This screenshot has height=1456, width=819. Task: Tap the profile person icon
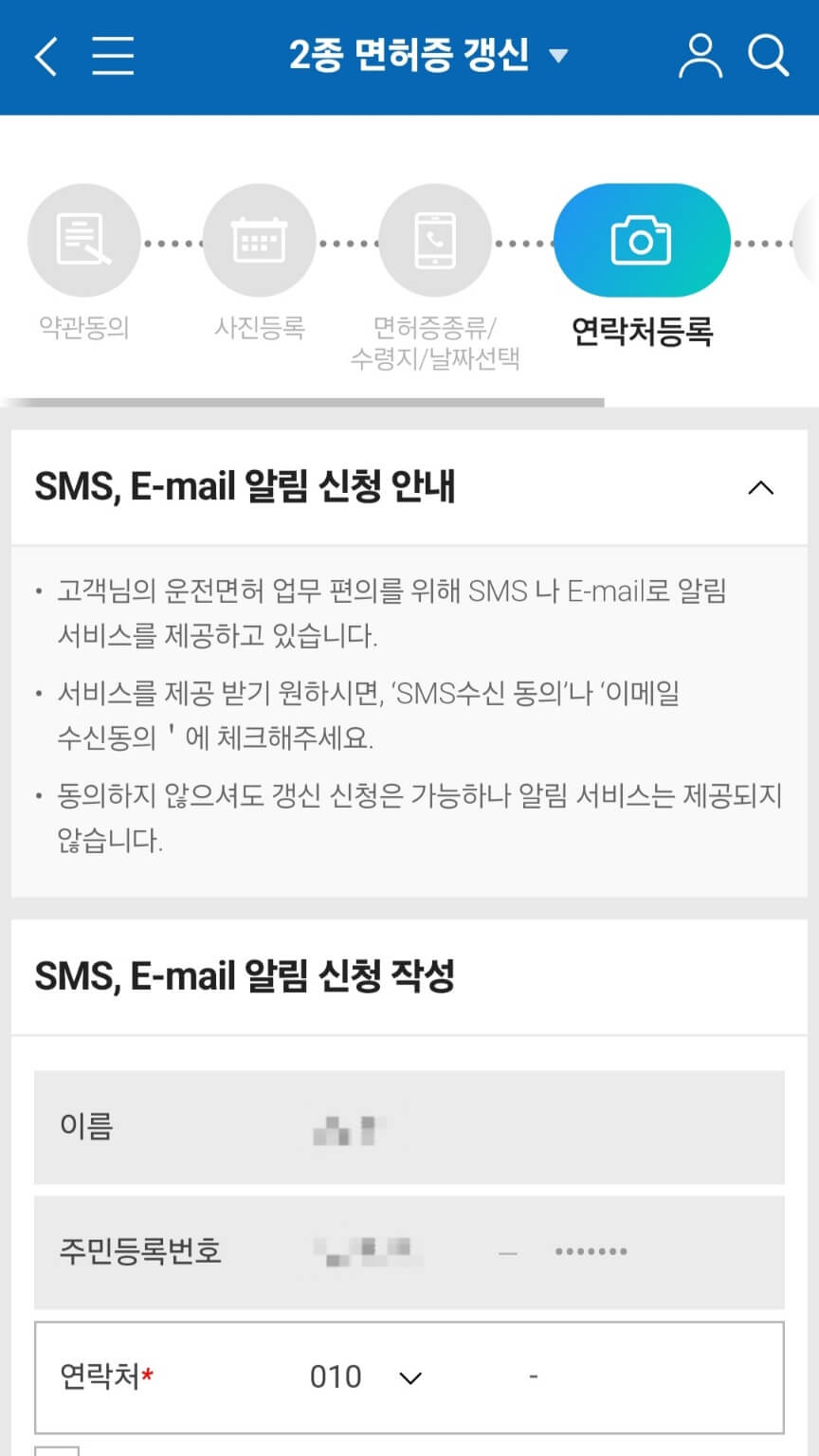tap(701, 55)
